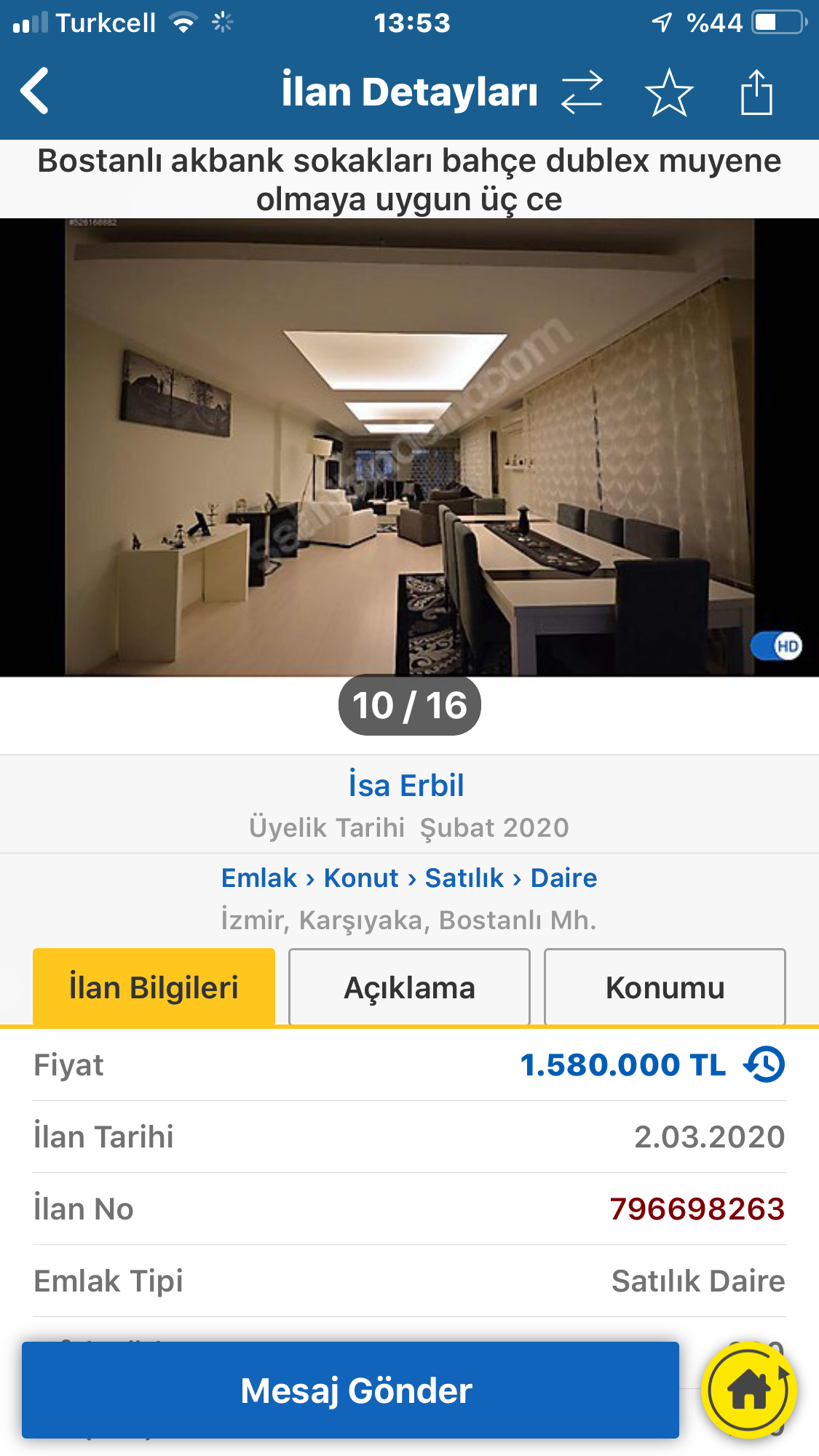Open the Daire category link
This screenshot has width=819, height=1456.
pos(564,878)
